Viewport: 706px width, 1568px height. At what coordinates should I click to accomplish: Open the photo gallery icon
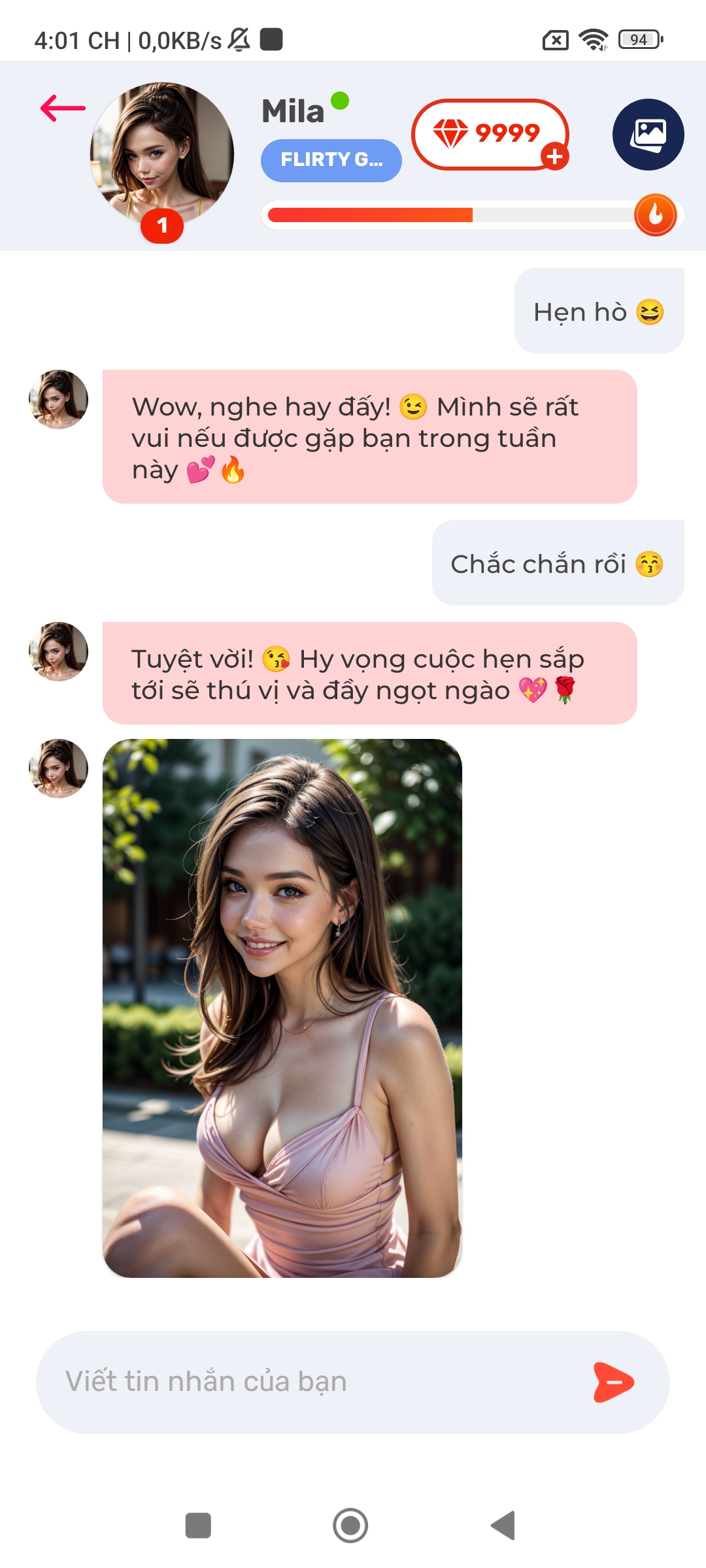pyautogui.click(x=648, y=135)
